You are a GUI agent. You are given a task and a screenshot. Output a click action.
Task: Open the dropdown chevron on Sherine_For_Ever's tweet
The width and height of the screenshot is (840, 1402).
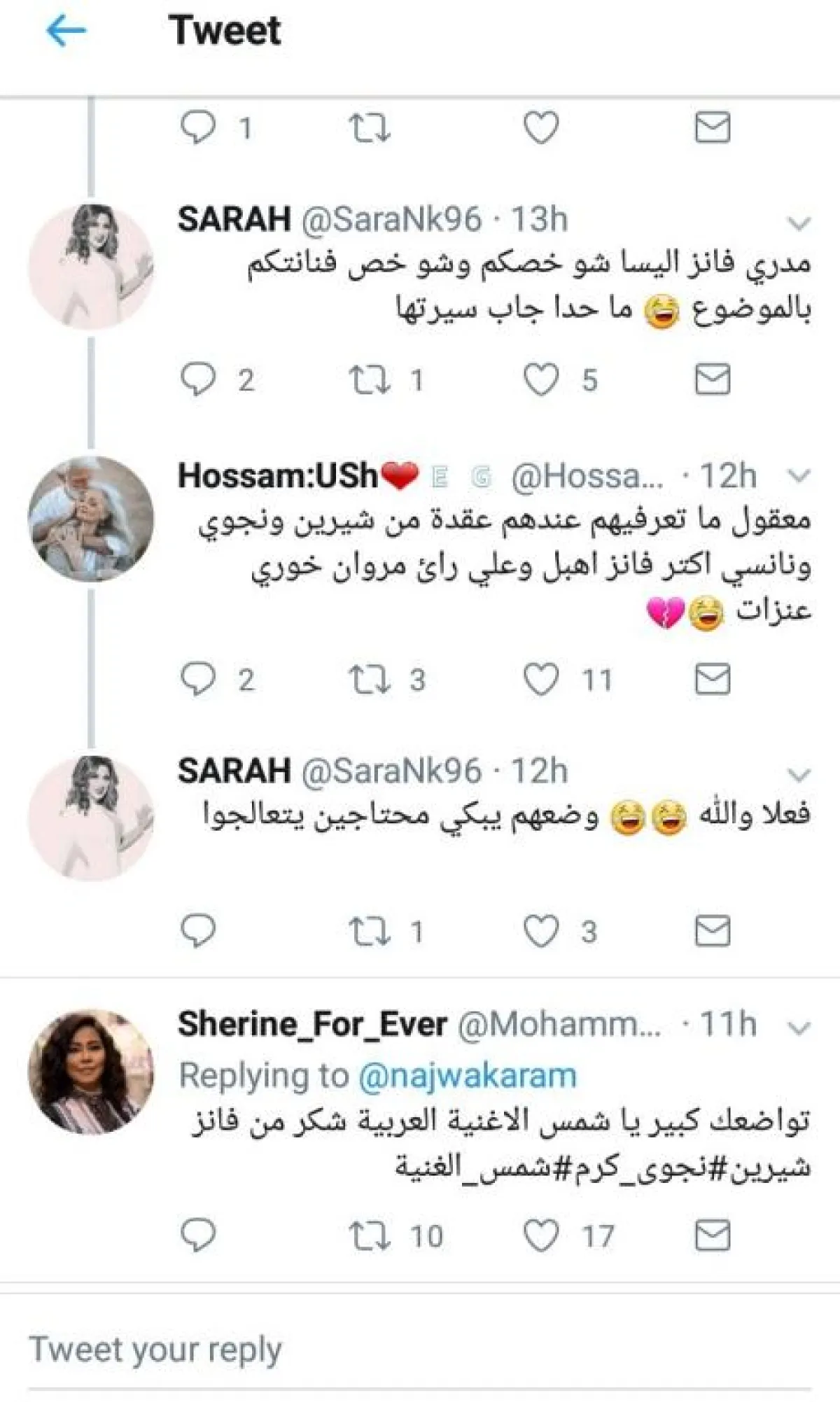[799, 1027]
